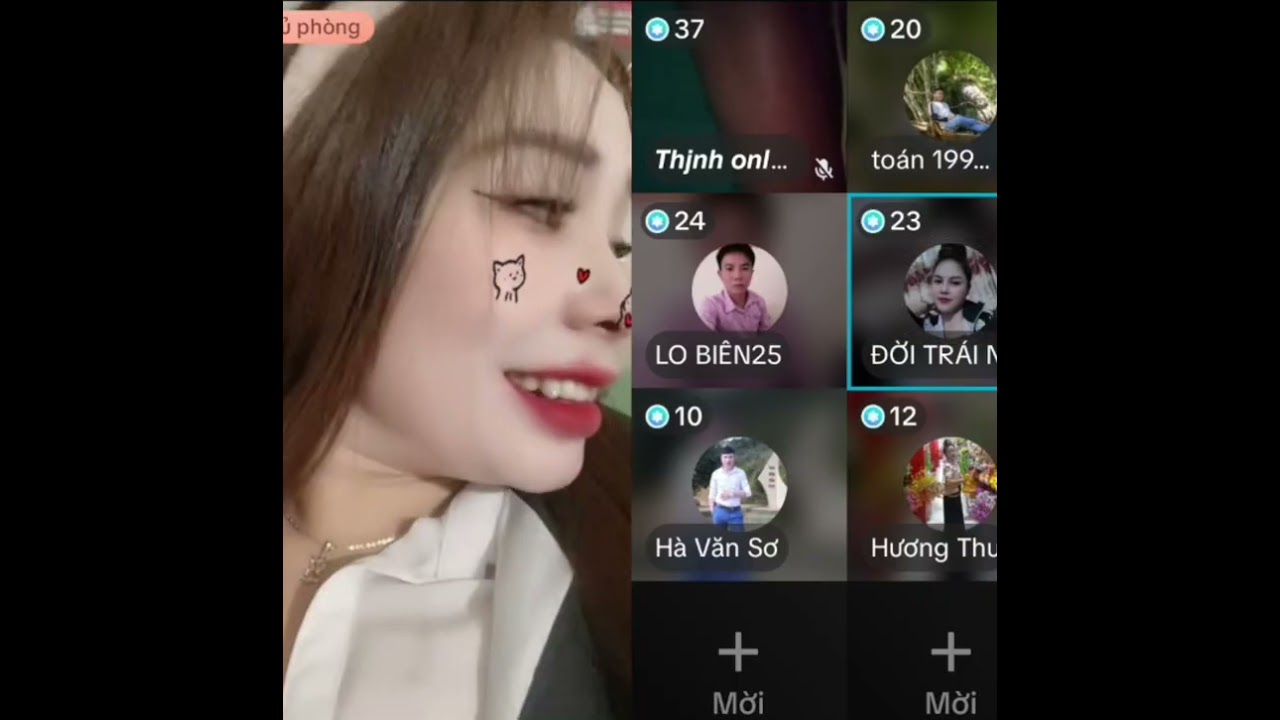Screen dimensions: 1280x720
Task: View Hà Văn Sơ participant tile
Action: click(738, 485)
